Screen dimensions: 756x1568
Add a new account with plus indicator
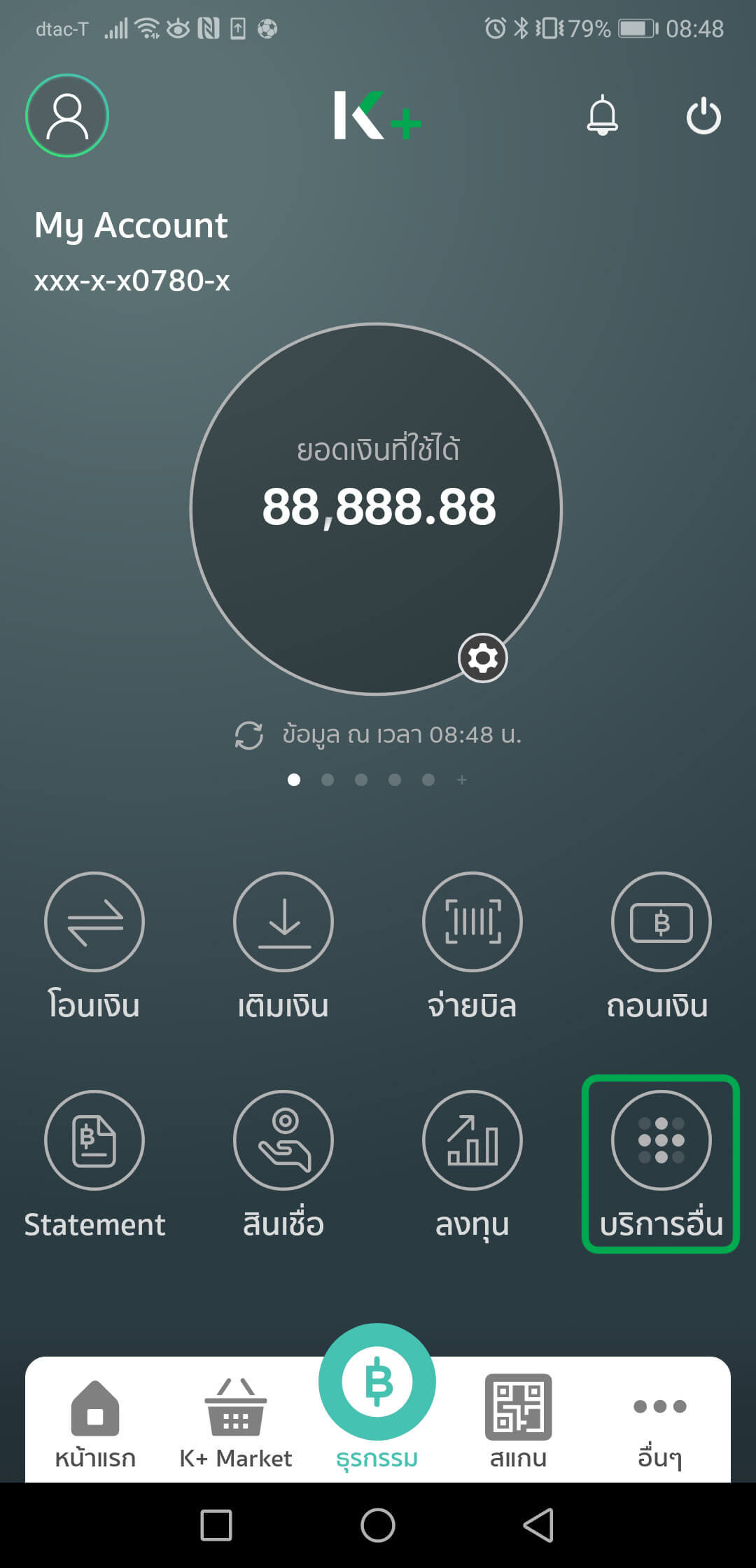pos(462,780)
